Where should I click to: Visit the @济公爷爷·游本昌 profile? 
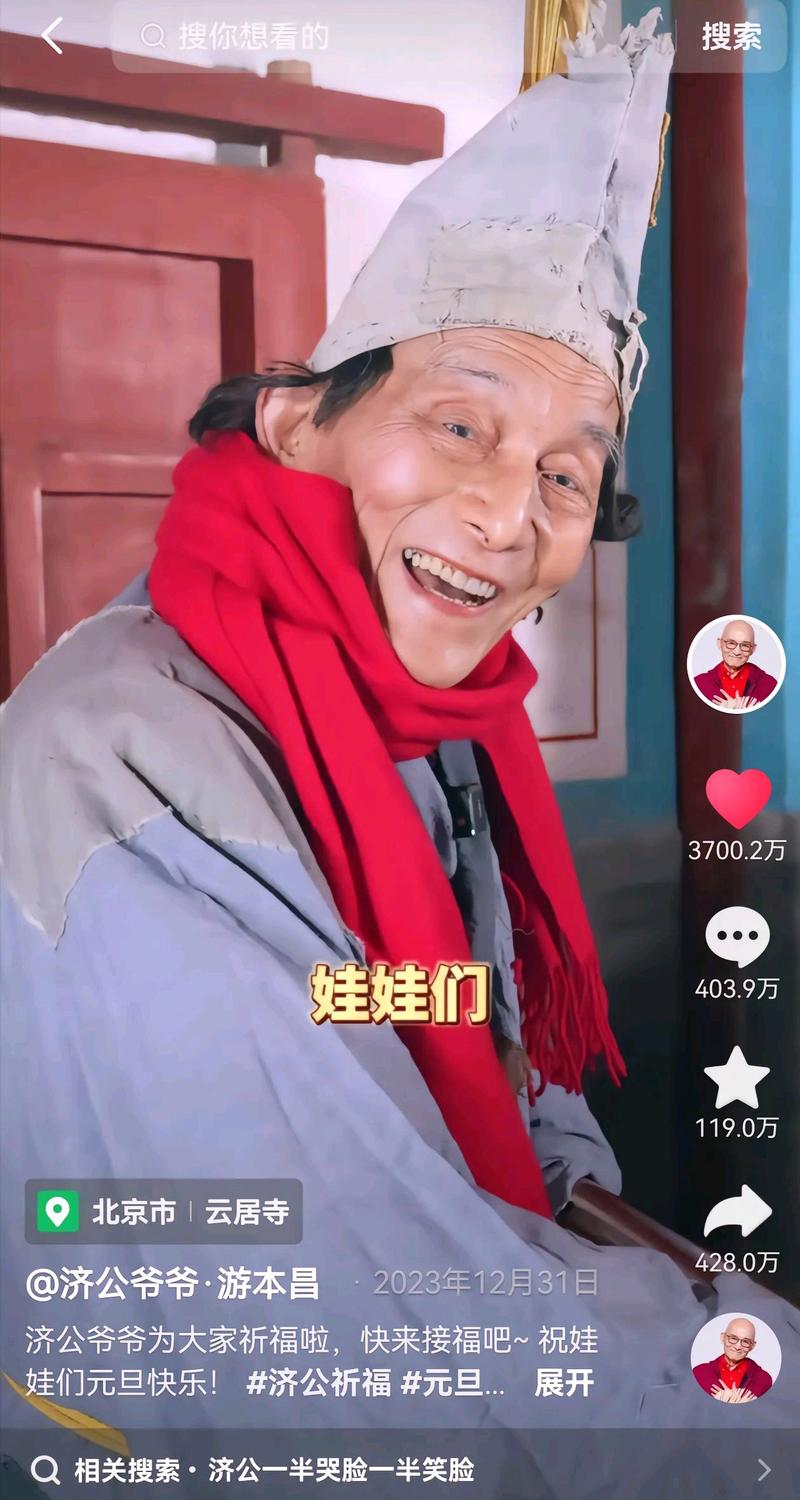(x=173, y=1284)
